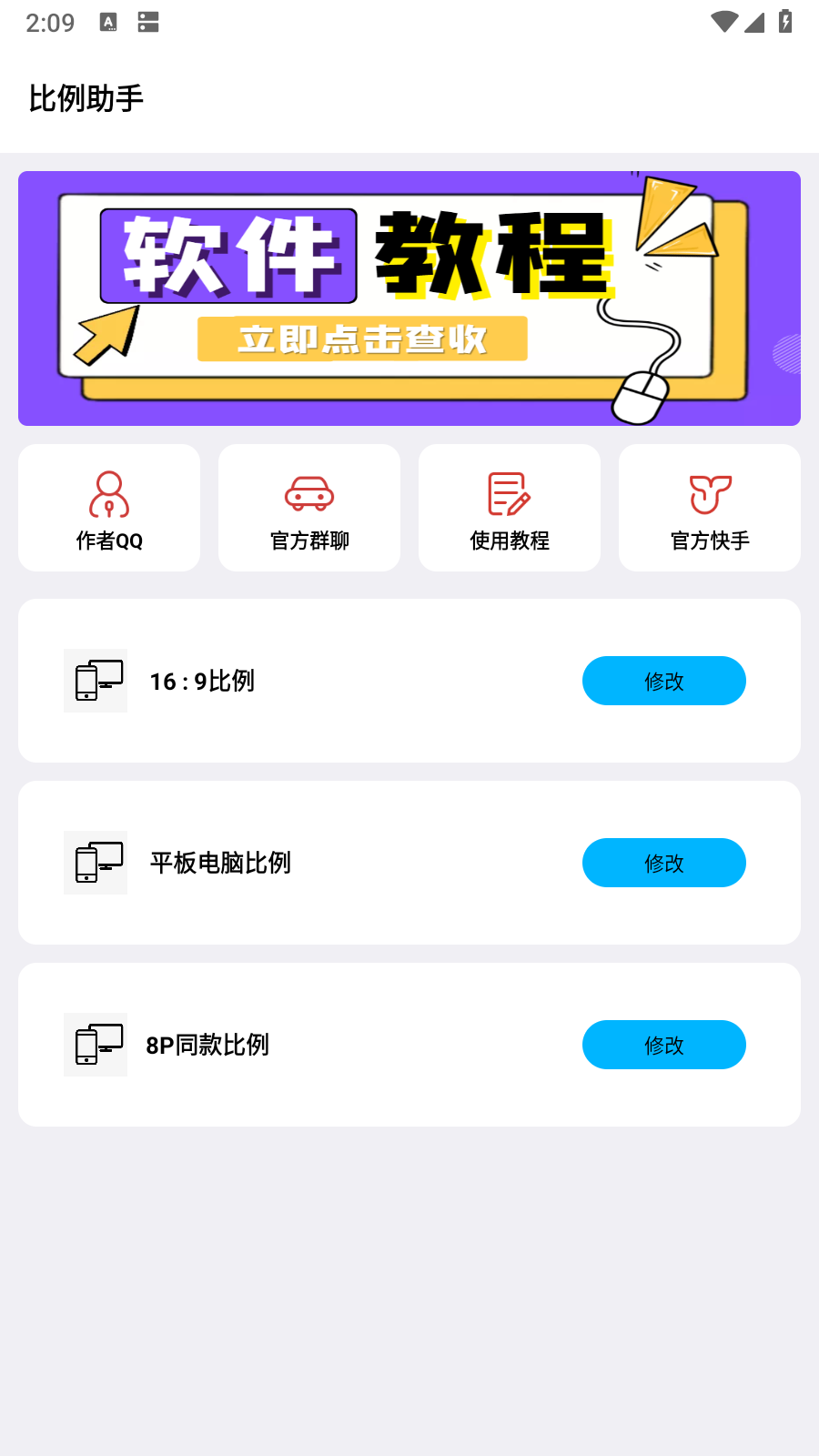Tap the keyboard icon in status bar

[x=109, y=20]
